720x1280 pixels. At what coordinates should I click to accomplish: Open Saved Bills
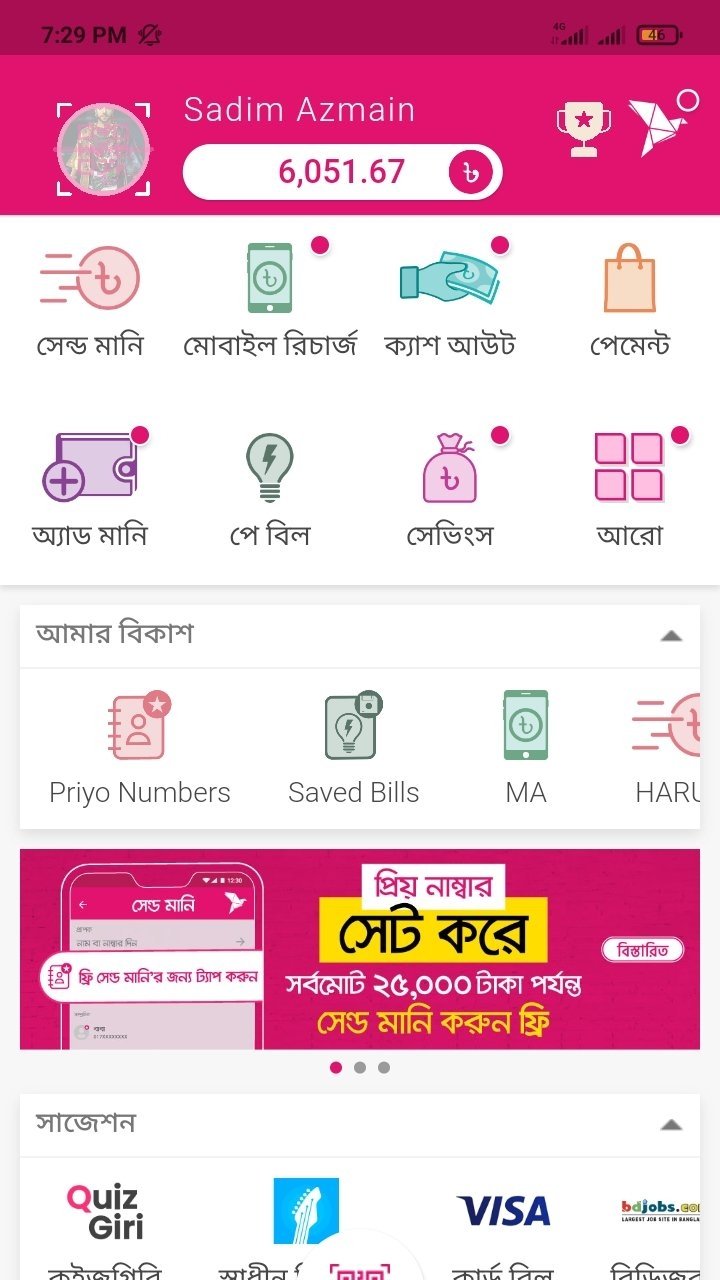pos(353,748)
